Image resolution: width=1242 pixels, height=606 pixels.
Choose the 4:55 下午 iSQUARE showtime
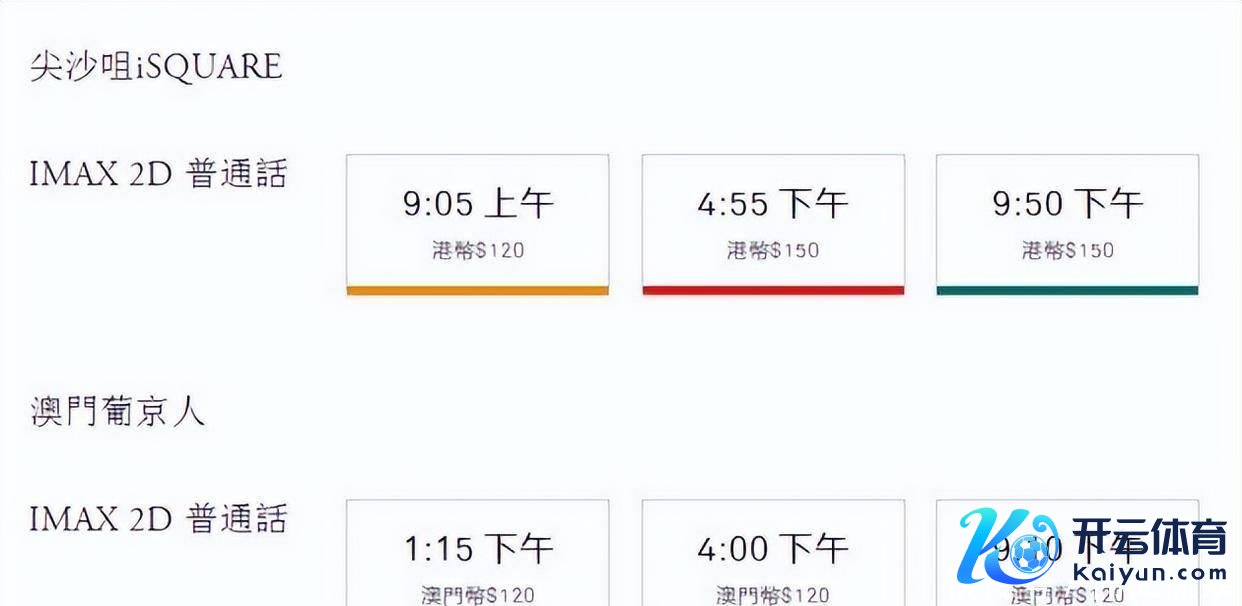pyautogui.click(x=773, y=223)
